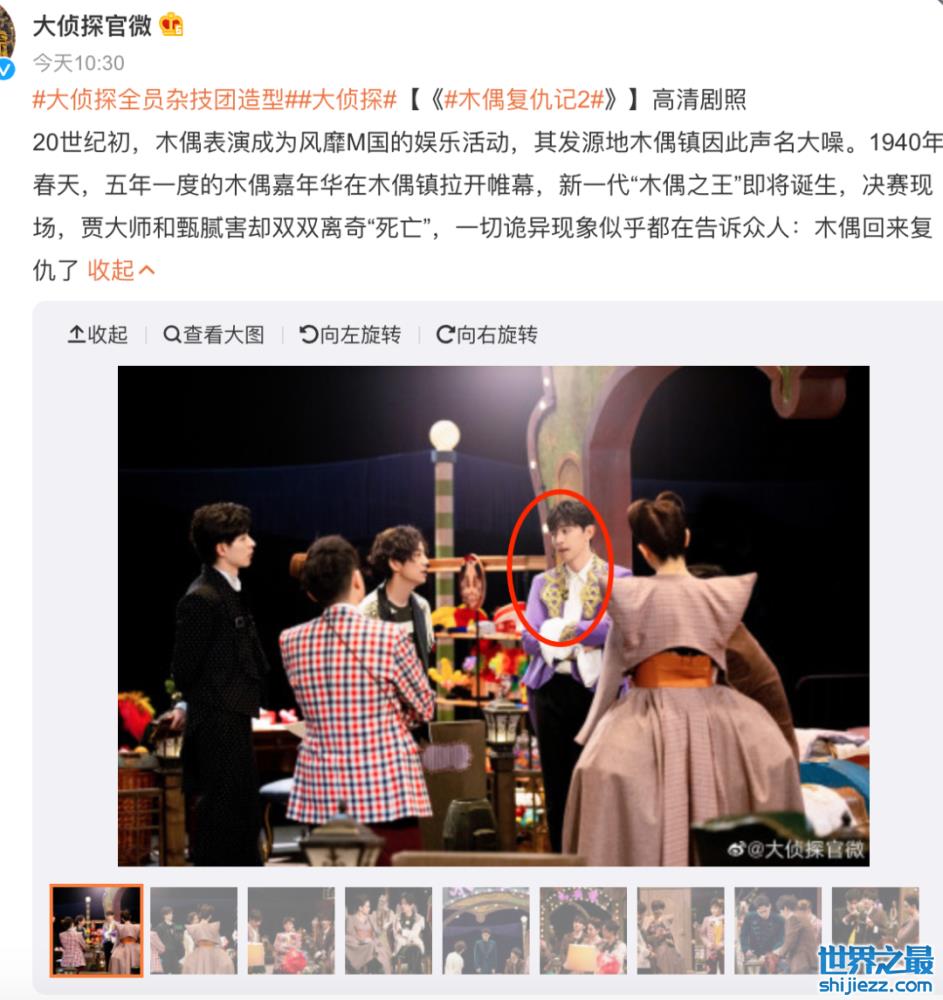The image size is (943, 1000).
Task: Select the fifth thumbnail in the strip
Action: coord(486,930)
